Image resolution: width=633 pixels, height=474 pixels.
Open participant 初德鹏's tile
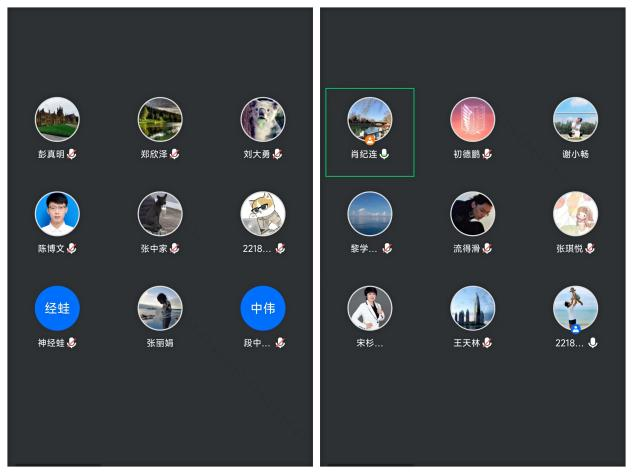coord(472,120)
